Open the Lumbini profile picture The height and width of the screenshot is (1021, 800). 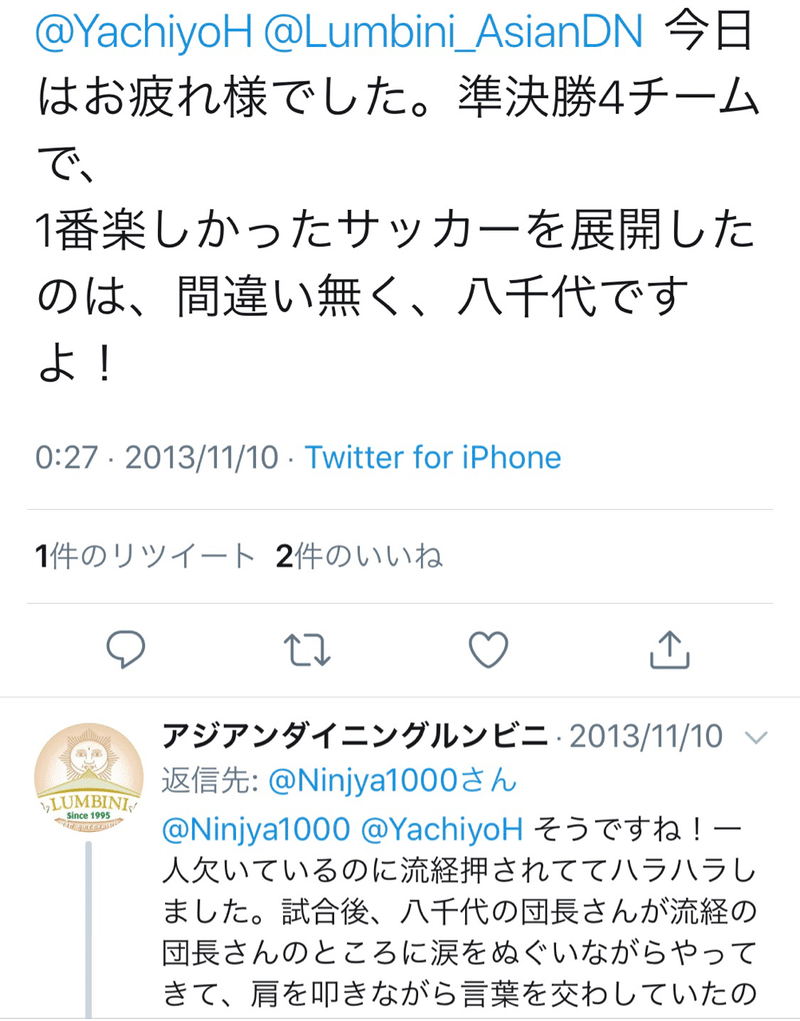[x=89, y=777]
